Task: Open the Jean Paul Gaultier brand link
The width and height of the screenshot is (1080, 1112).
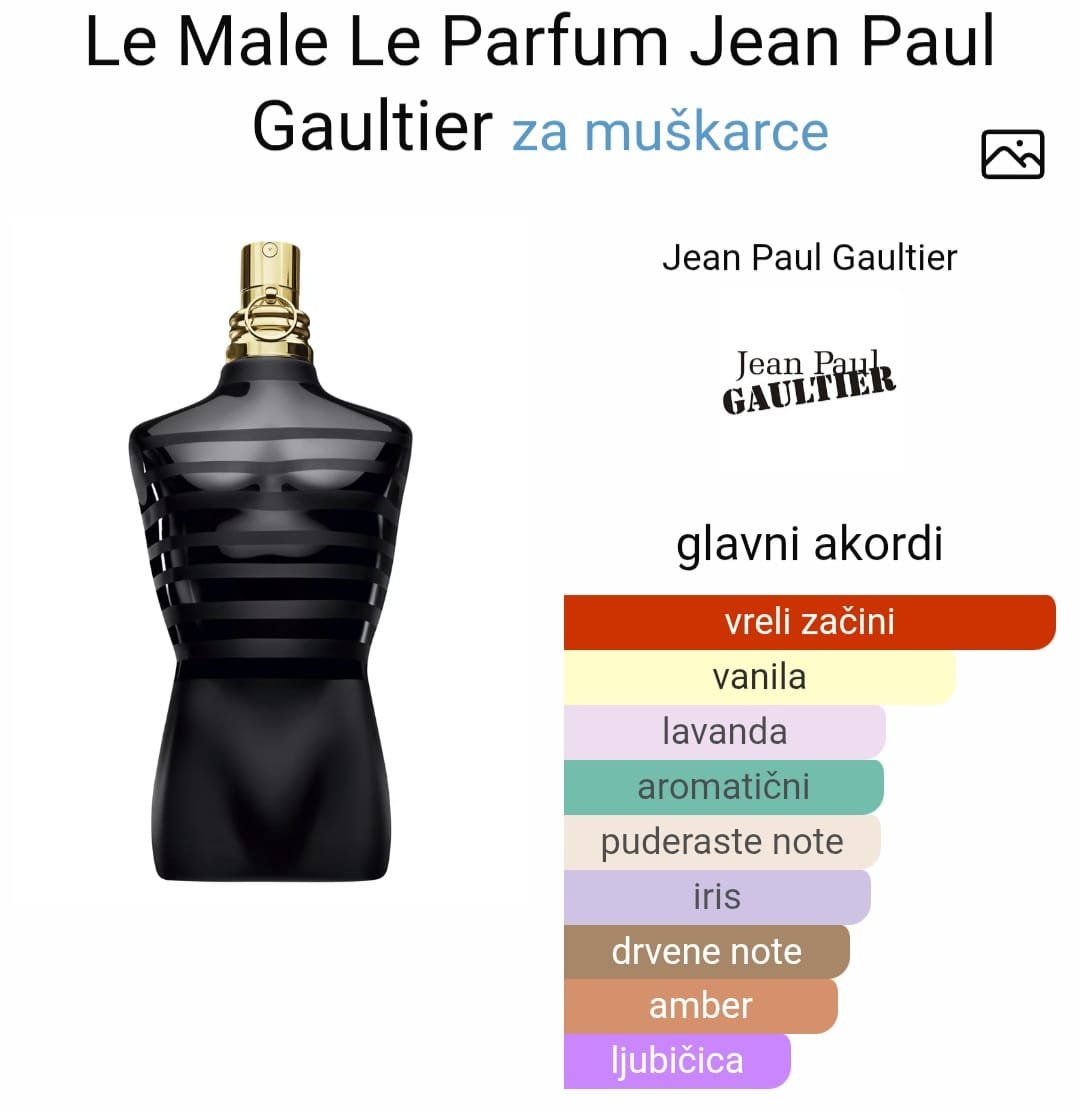Action: coord(809,258)
